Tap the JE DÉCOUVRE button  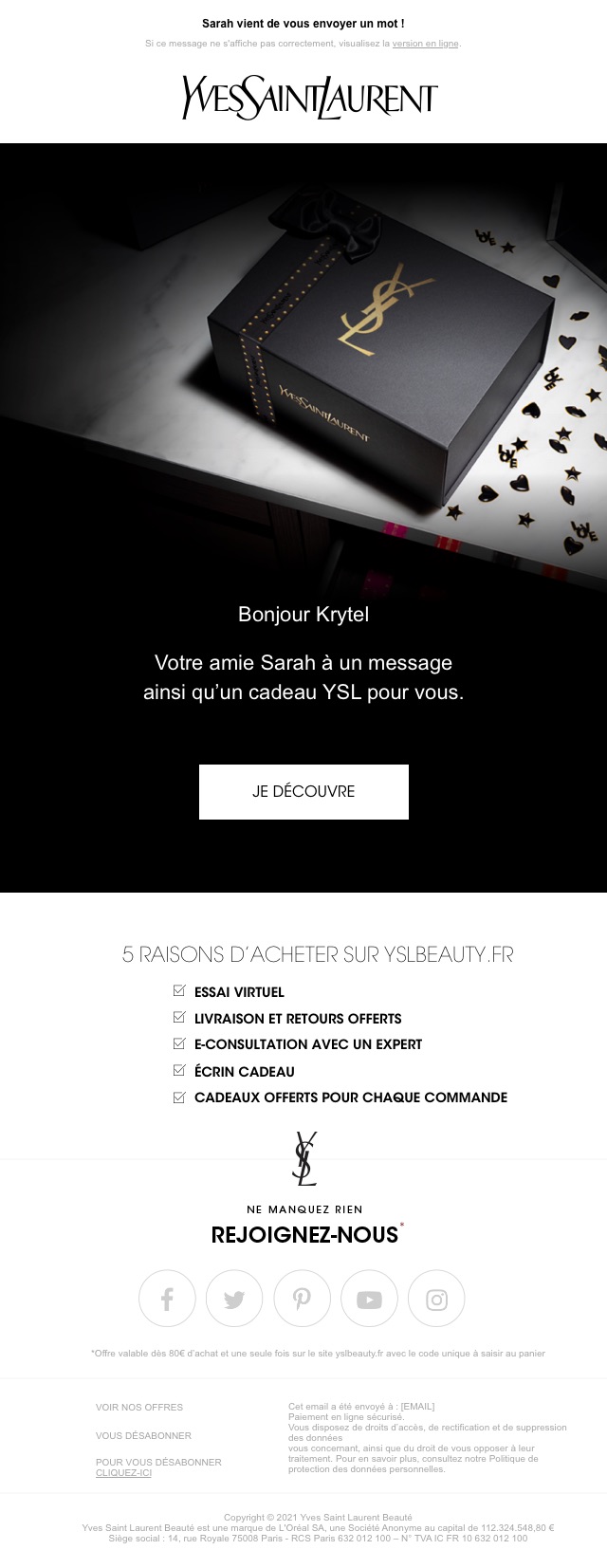point(303,791)
